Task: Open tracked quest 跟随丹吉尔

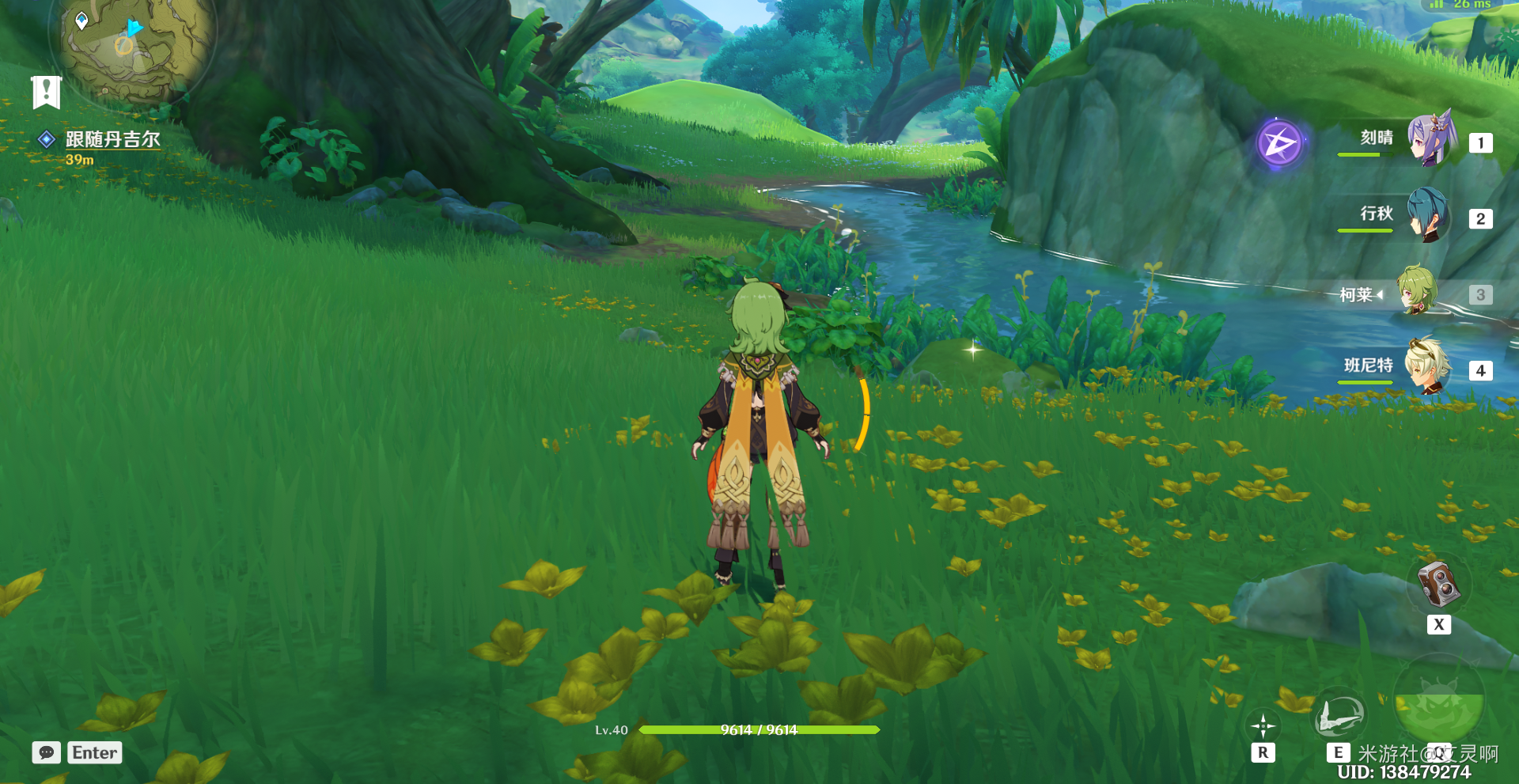Action: (x=112, y=139)
